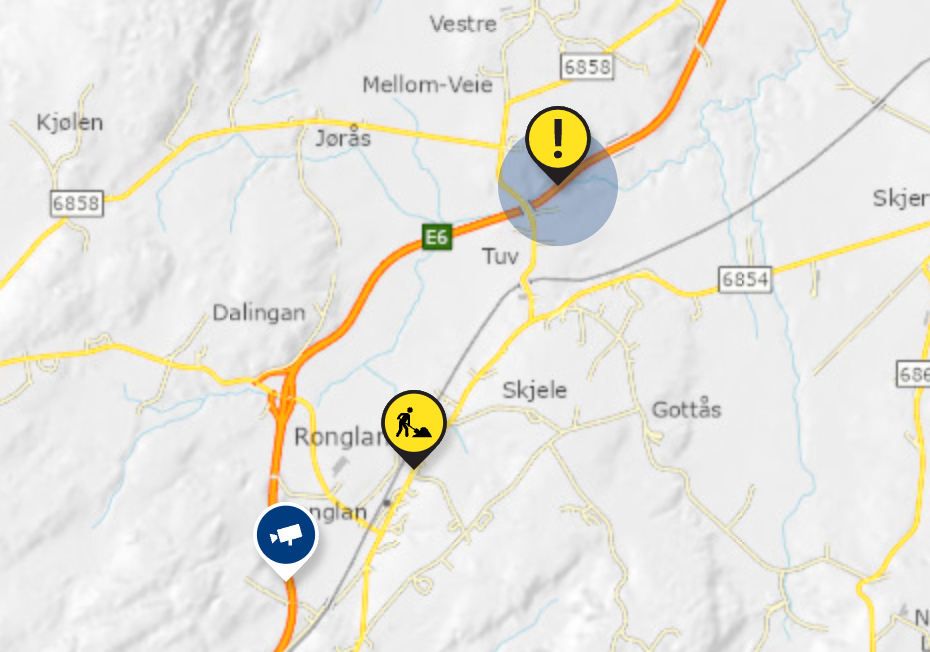Tap the roadwork marker near Ronglan
The height and width of the screenshot is (652, 930).
(413, 422)
